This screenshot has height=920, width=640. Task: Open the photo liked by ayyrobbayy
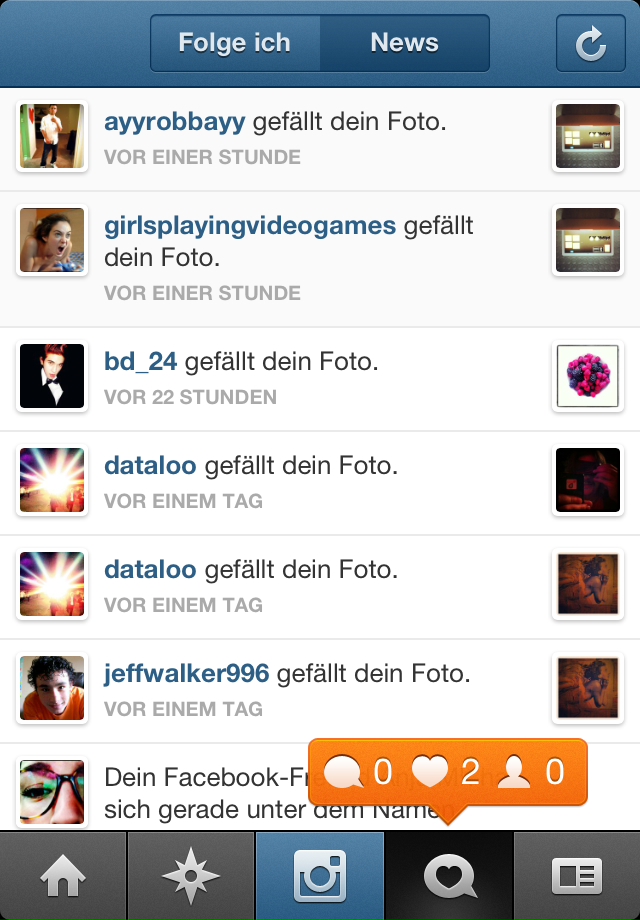pyautogui.click(x=588, y=136)
